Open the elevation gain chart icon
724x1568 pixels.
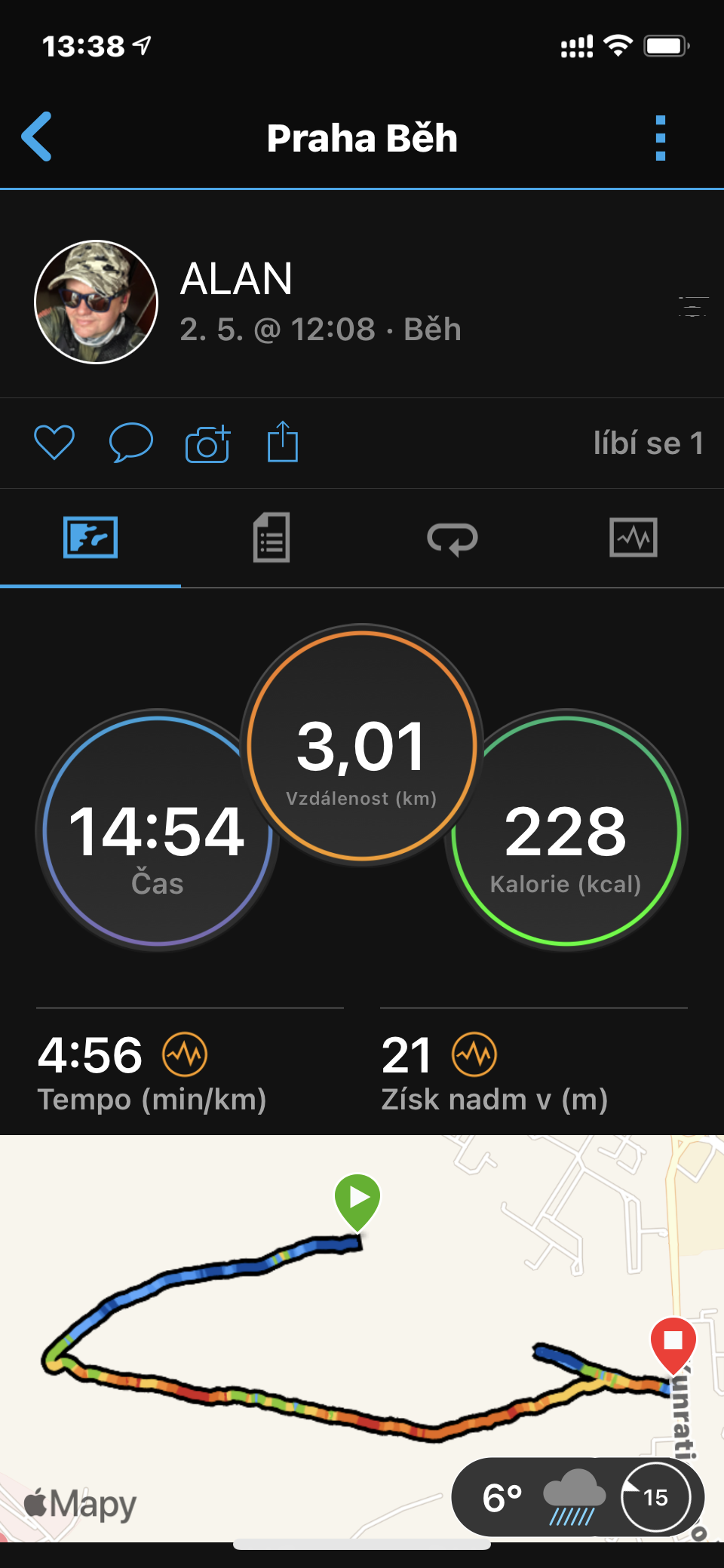click(x=474, y=1054)
